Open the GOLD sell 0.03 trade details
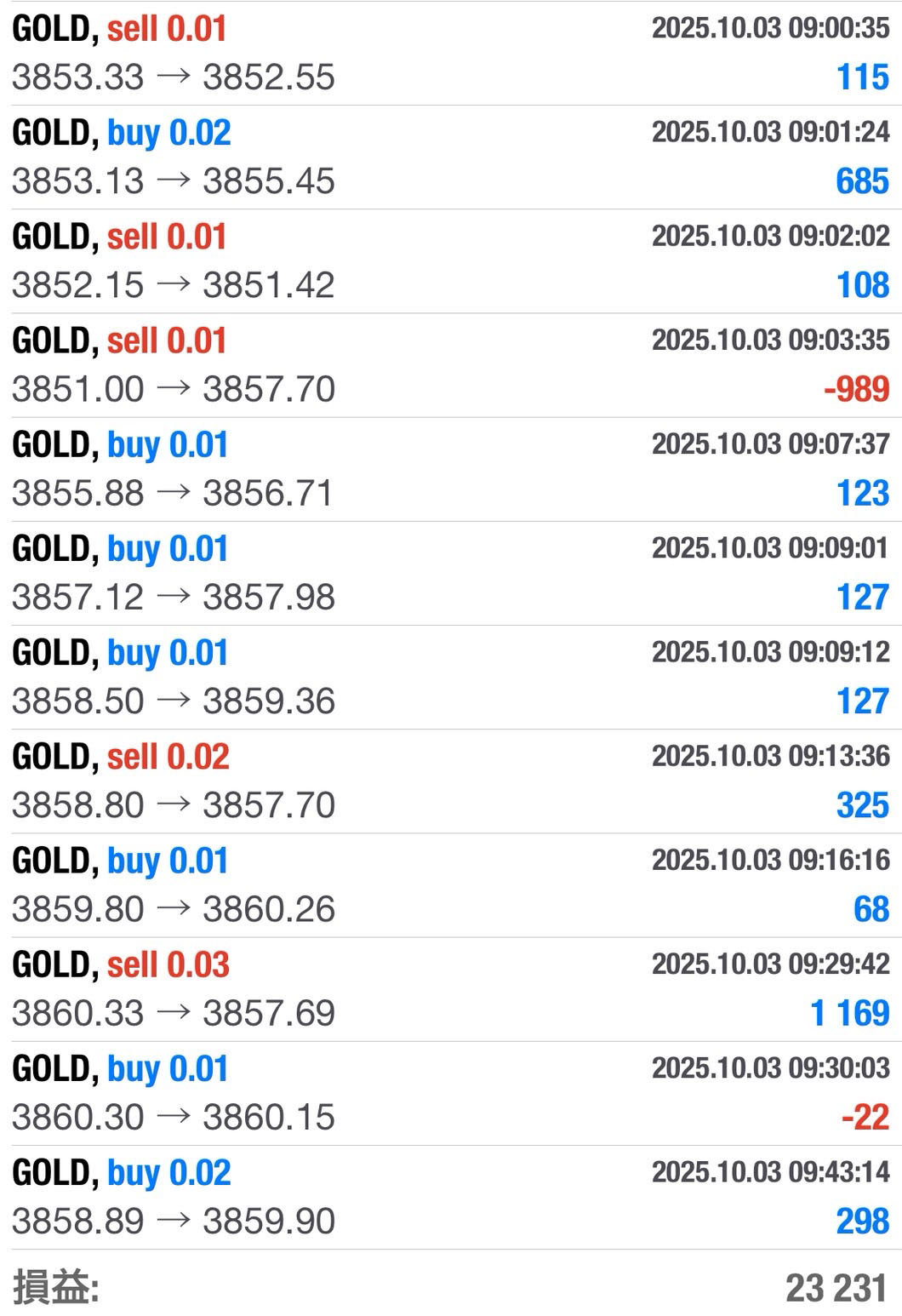 451,988
